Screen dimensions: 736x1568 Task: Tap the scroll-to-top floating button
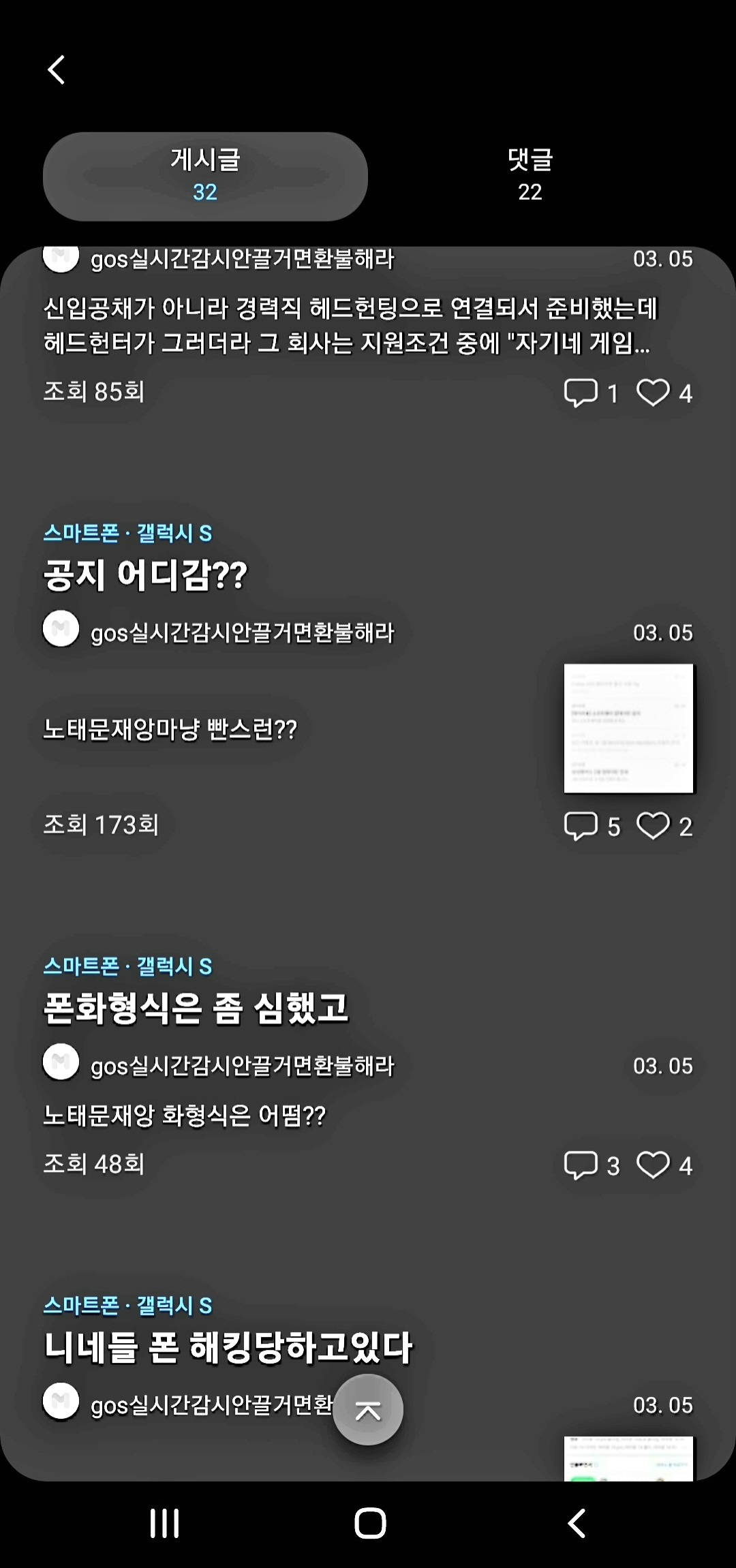point(368,1410)
